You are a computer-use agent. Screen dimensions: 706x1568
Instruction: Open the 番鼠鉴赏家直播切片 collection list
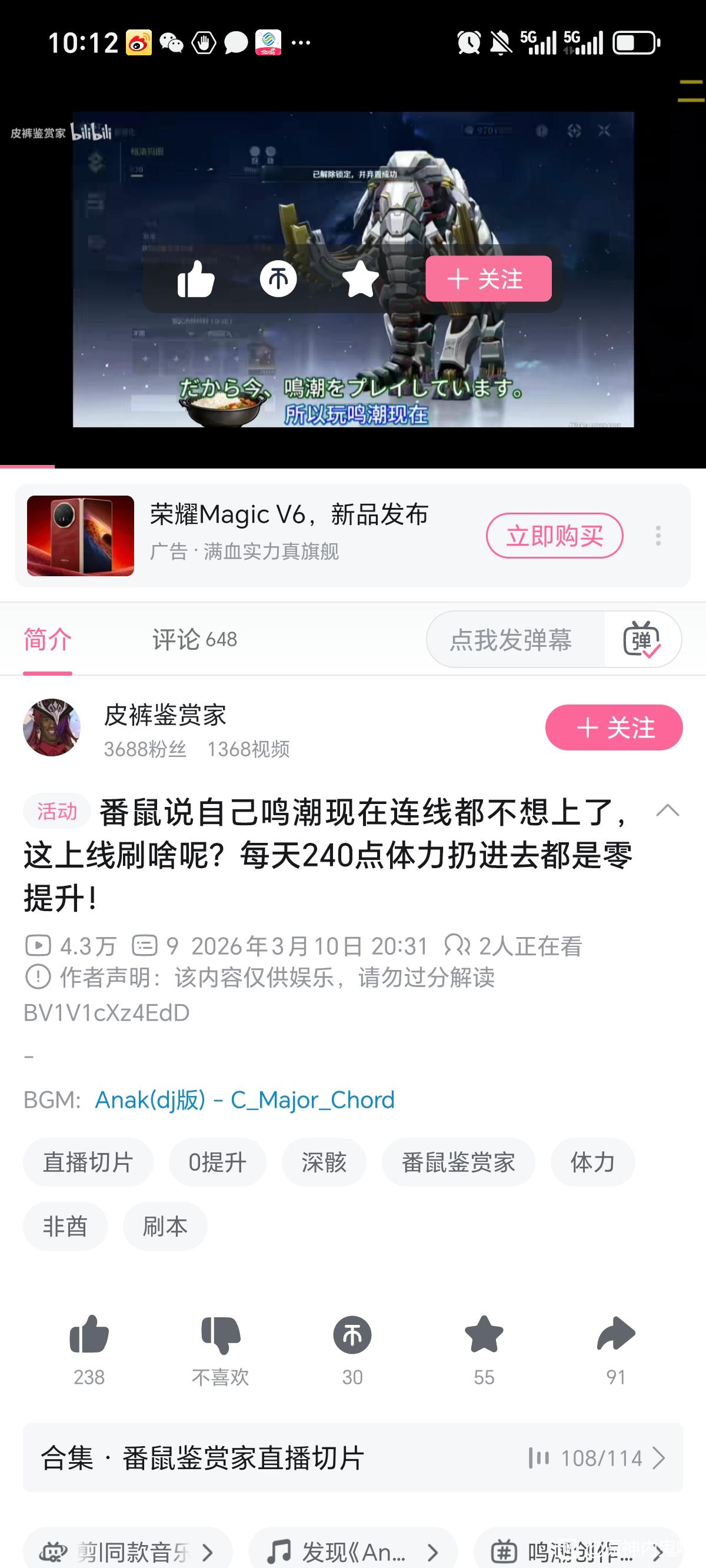(353, 1458)
